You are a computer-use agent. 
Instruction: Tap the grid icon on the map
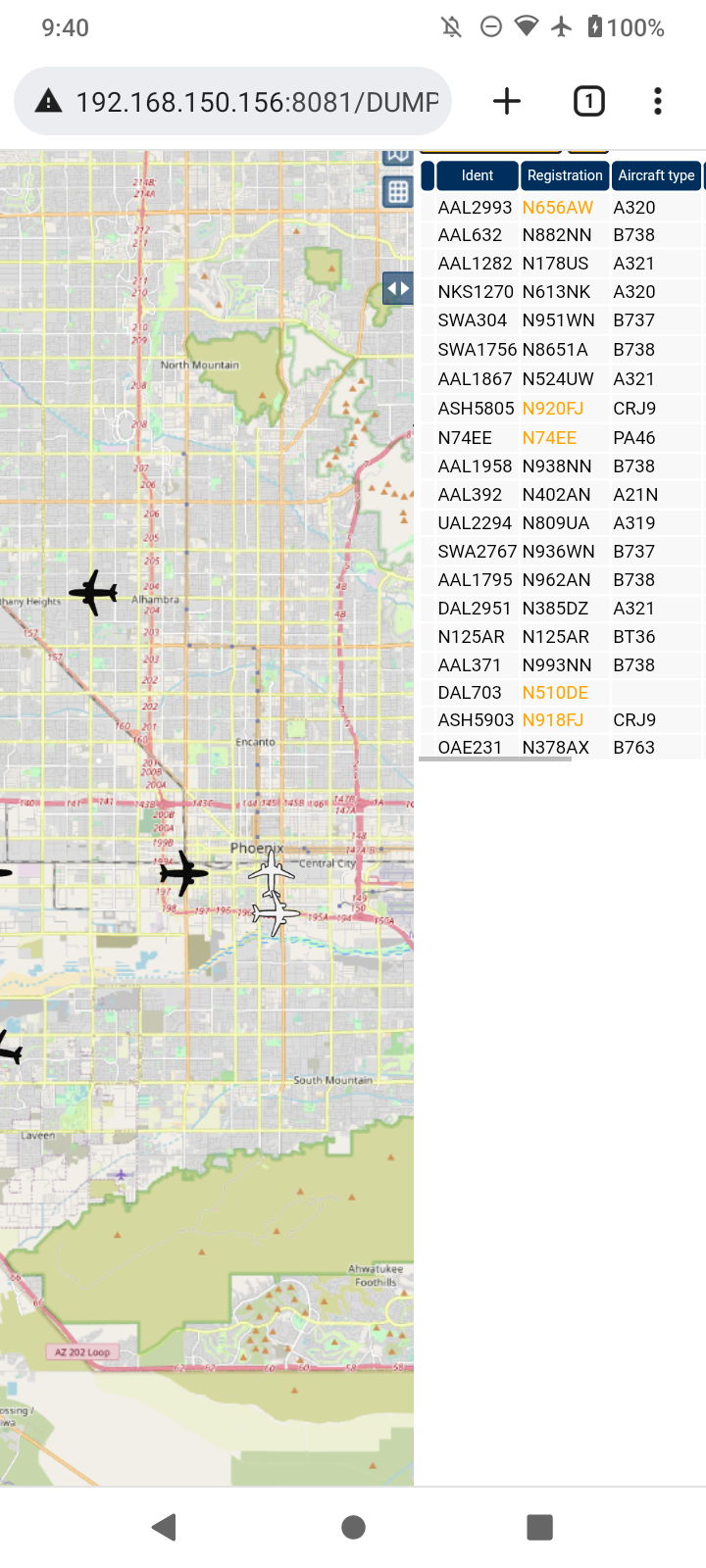pos(398,192)
